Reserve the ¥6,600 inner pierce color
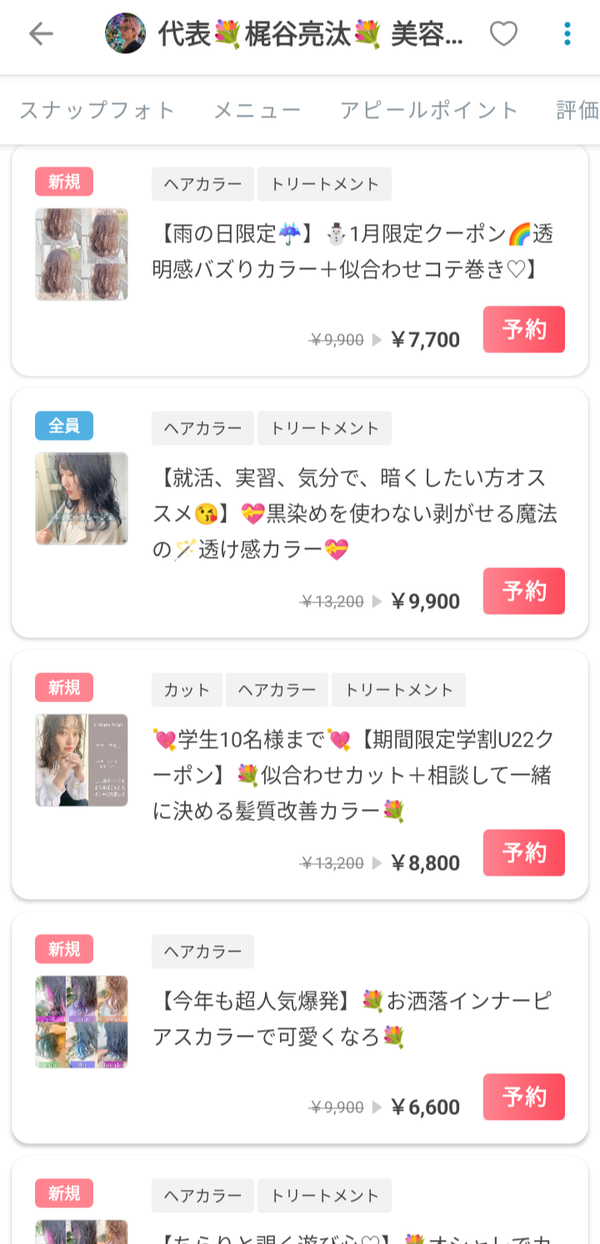 click(x=524, y=1097)
